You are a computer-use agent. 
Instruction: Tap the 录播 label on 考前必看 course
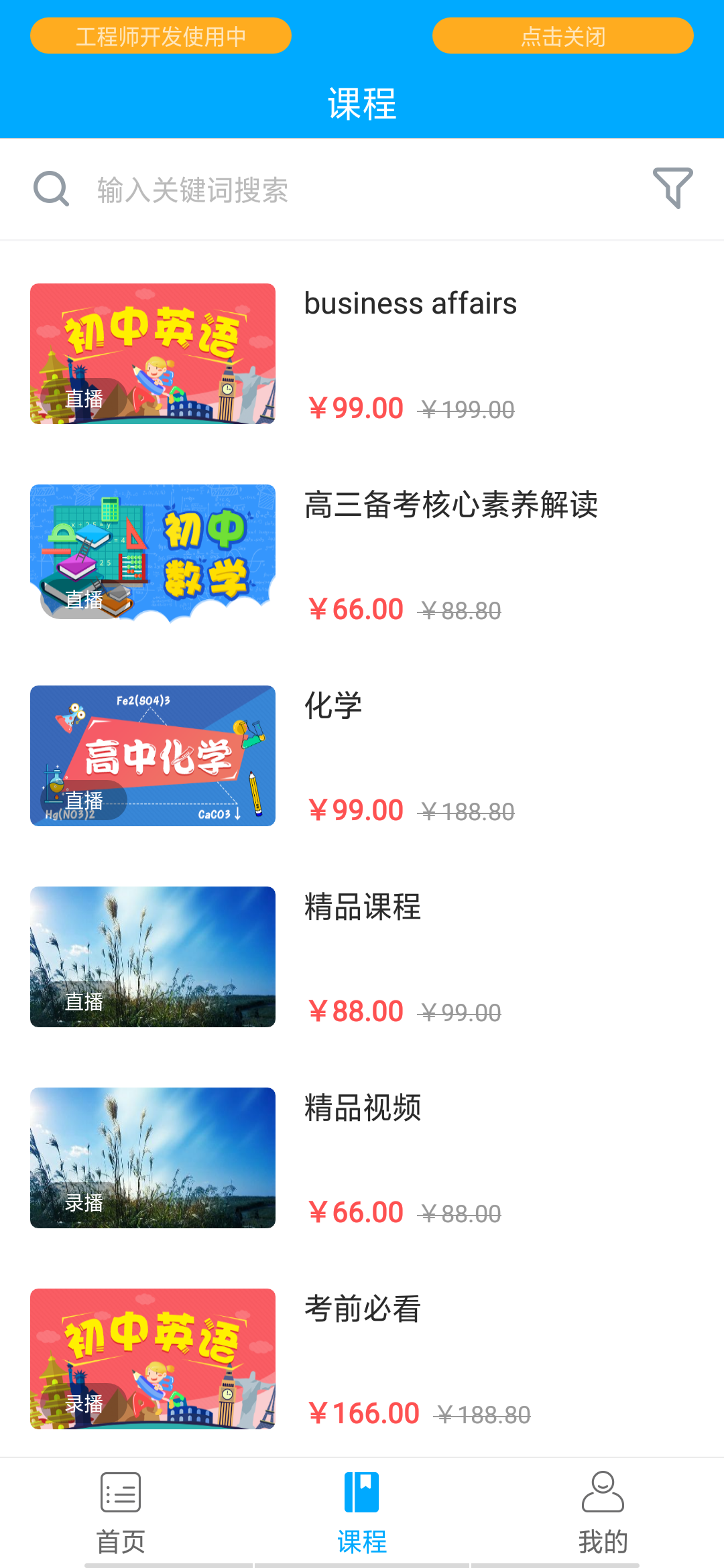tap(84, 1404)
